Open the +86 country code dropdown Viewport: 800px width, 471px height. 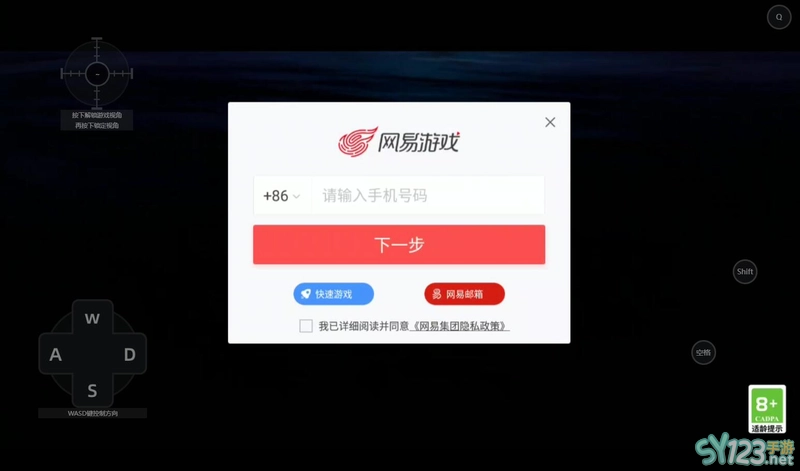pyautogui.click(x=281, y=196)
